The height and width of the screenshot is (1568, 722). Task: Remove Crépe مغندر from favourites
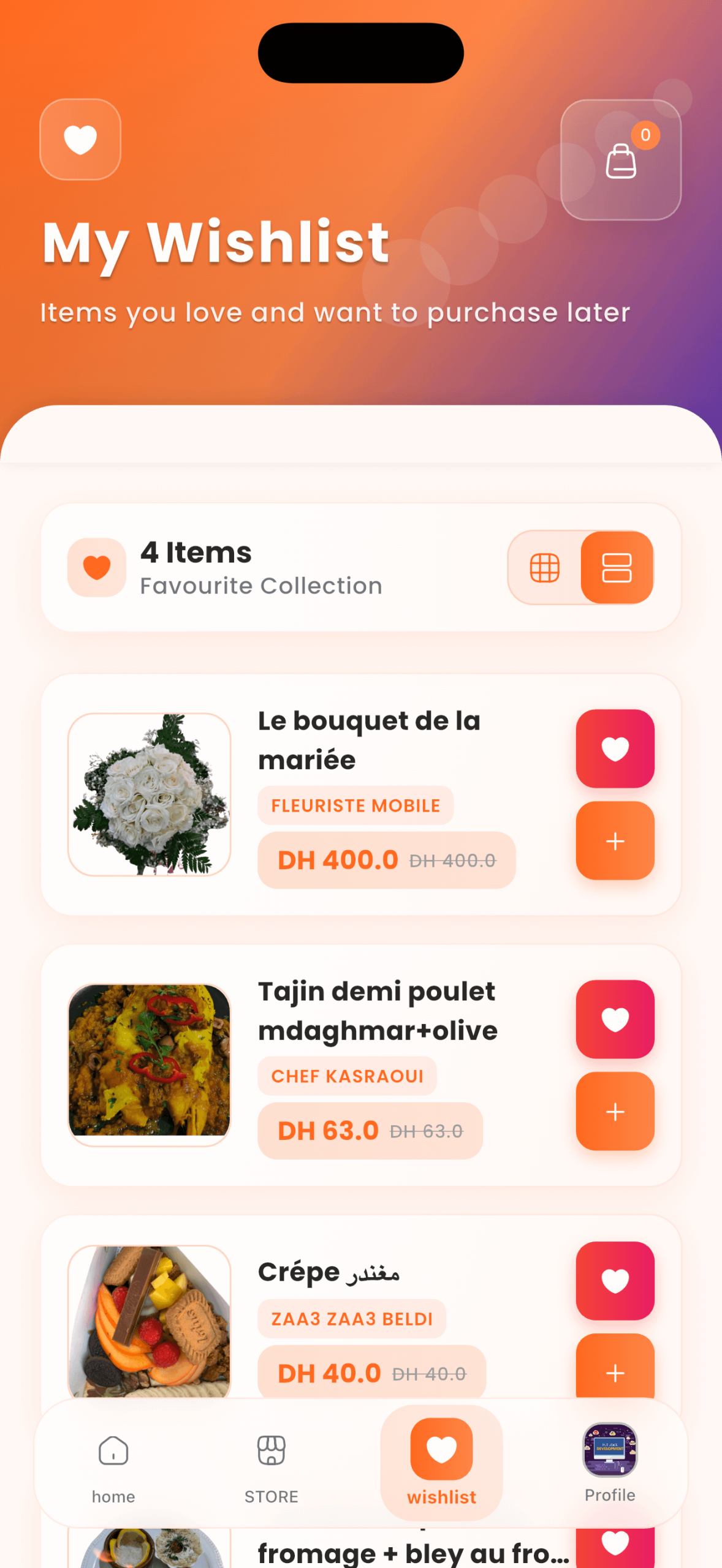click(615, 1282)
